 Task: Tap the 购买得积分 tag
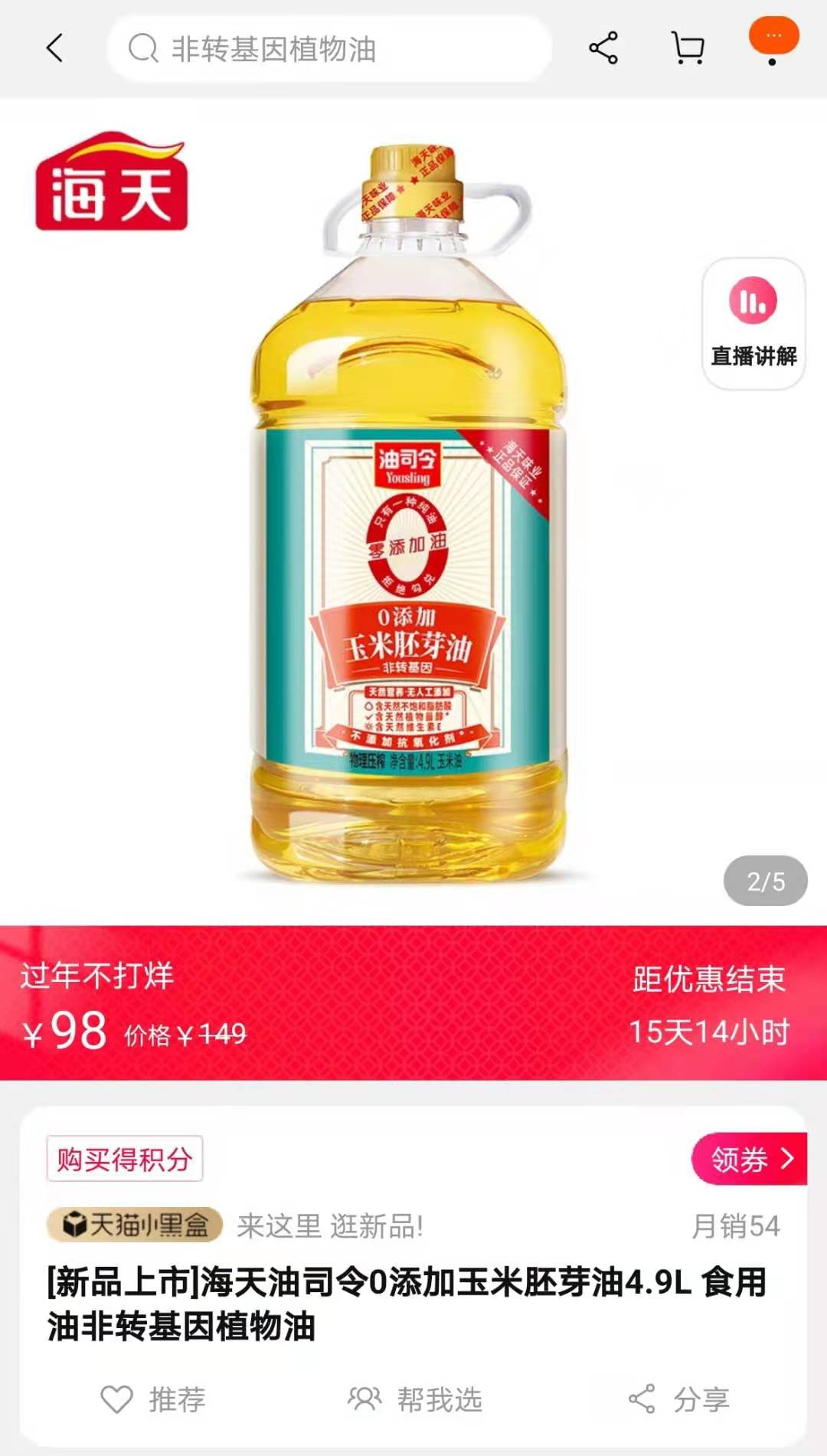pos(124,1159)
